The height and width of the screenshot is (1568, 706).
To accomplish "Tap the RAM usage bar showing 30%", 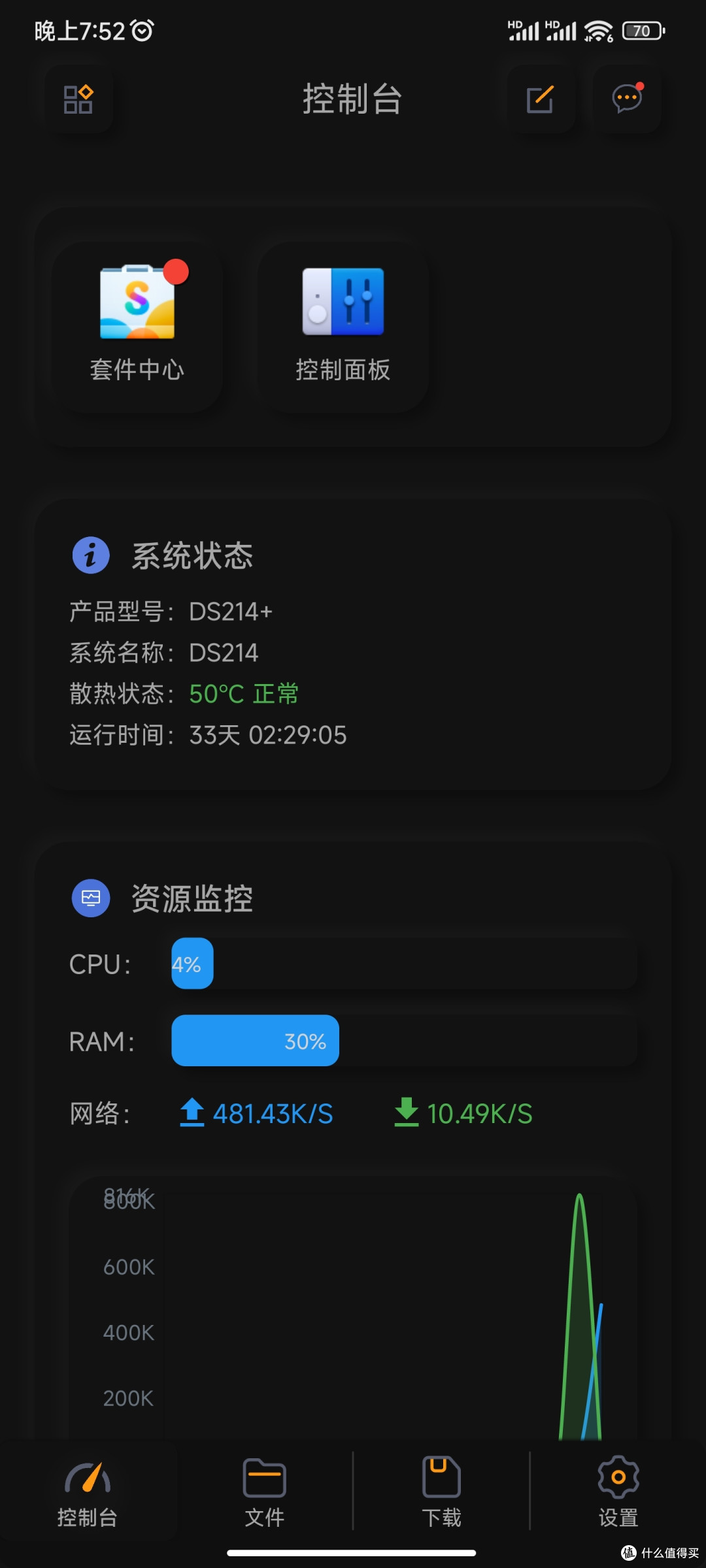I will coord(254,1041).
